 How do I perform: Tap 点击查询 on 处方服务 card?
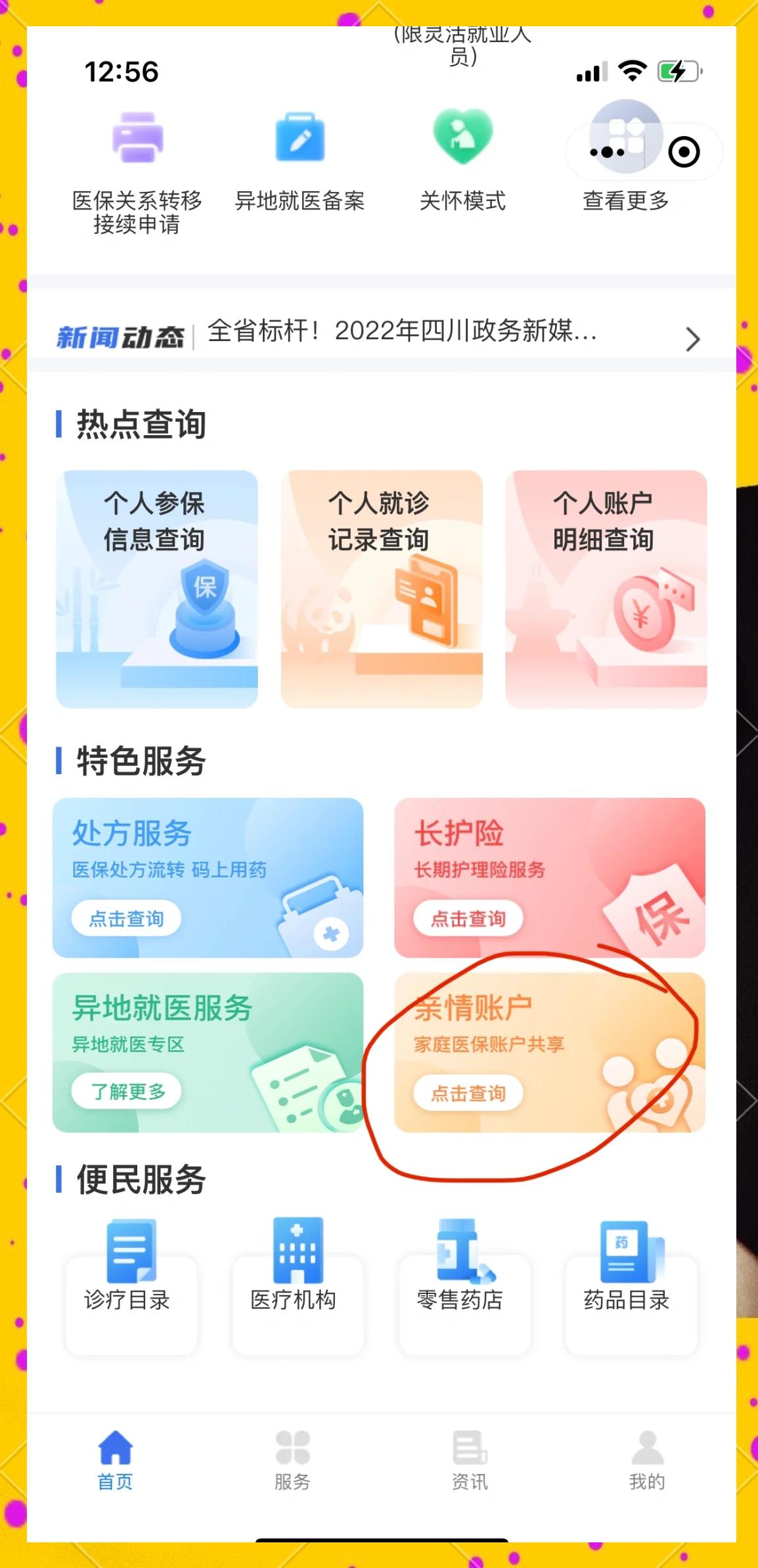127,918
